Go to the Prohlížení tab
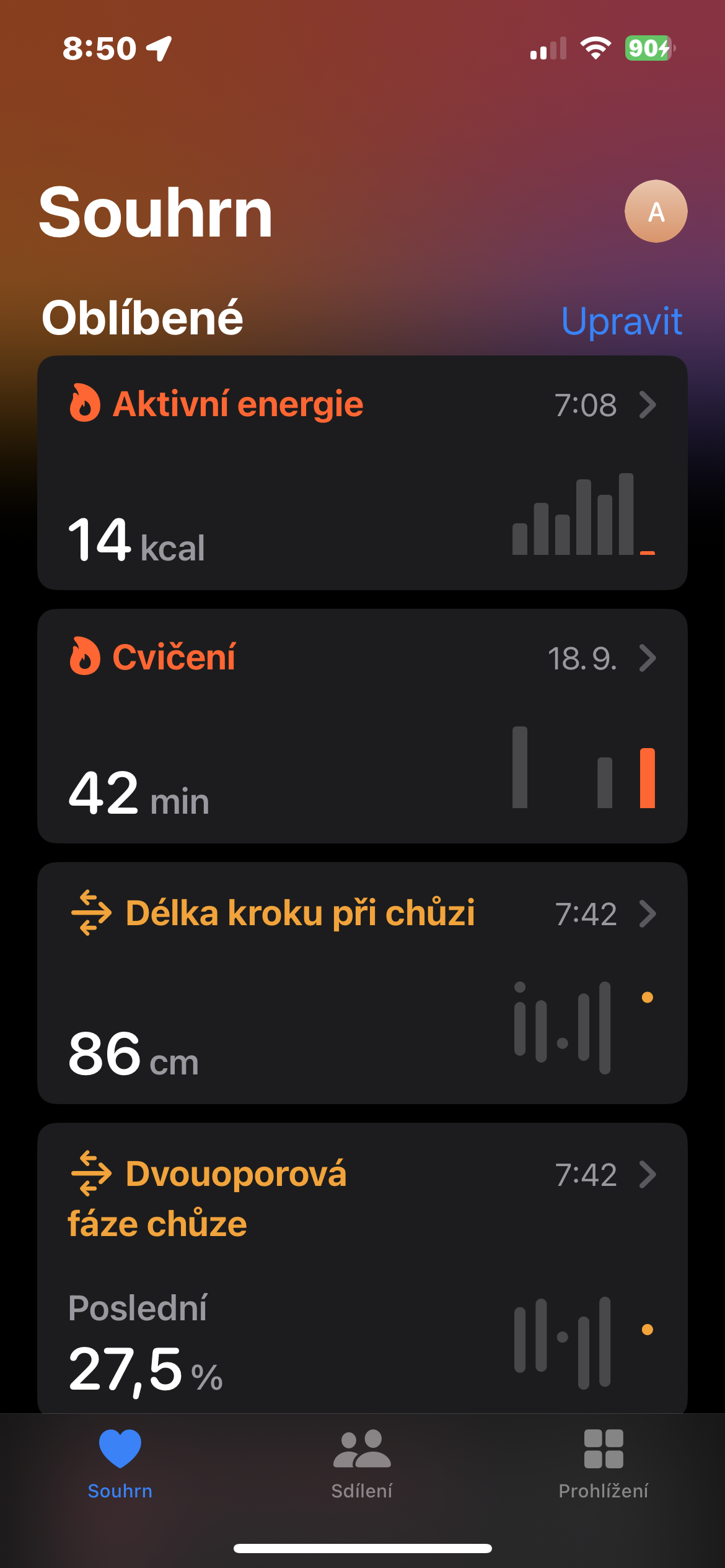This screenshot has height=1568, width=725. (x=603, y=1465)
